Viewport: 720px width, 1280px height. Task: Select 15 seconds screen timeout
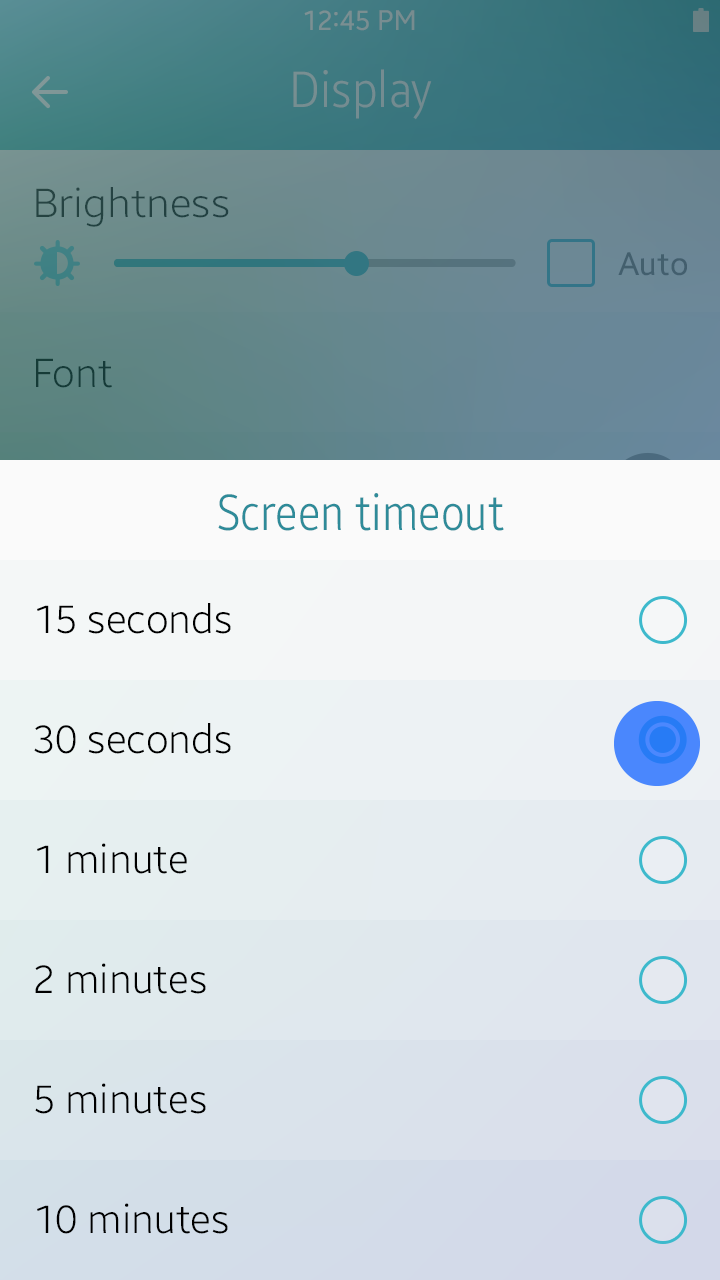coord(662,620)
